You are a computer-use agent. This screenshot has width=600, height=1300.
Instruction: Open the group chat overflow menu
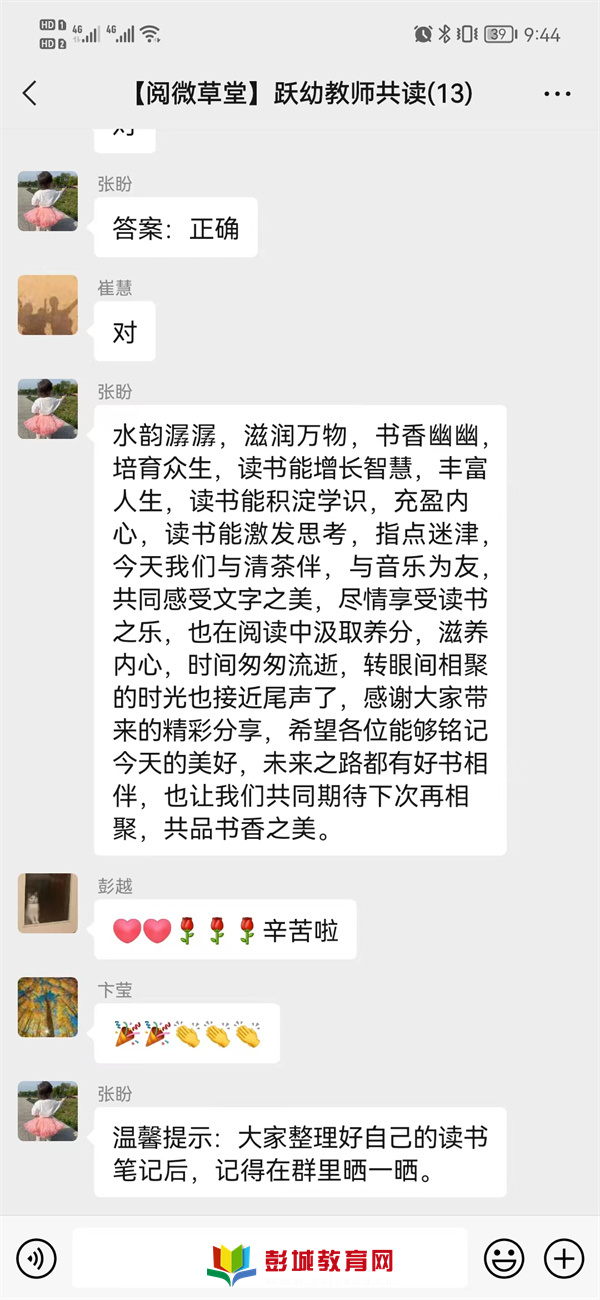coord(557,94)
